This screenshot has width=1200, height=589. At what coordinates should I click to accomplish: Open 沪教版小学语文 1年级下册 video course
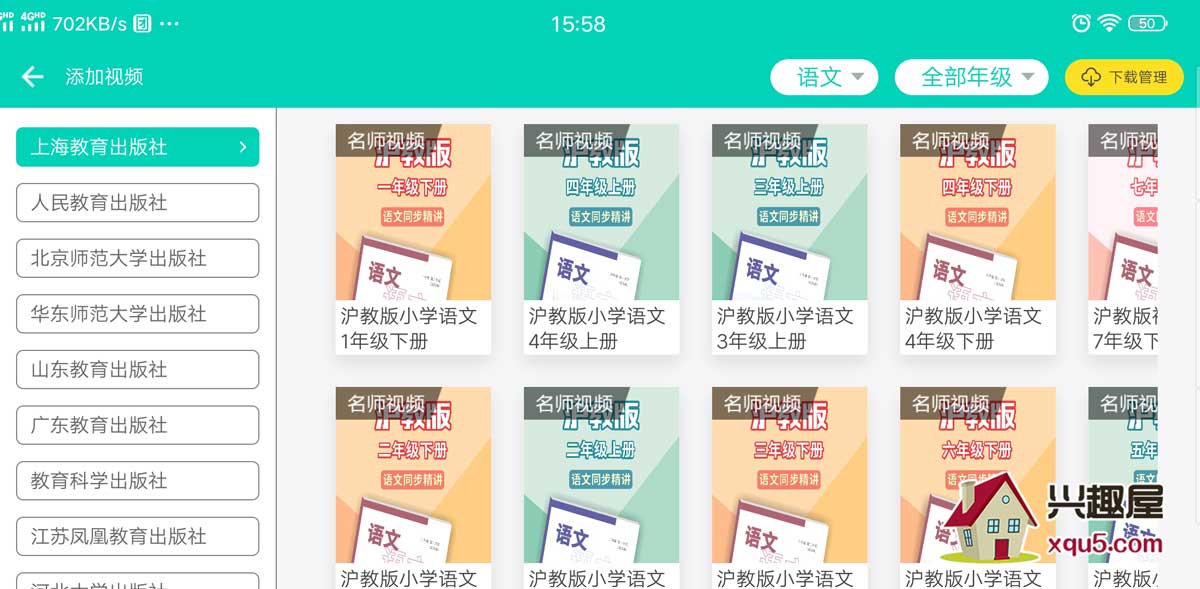[x=413, y=237]
